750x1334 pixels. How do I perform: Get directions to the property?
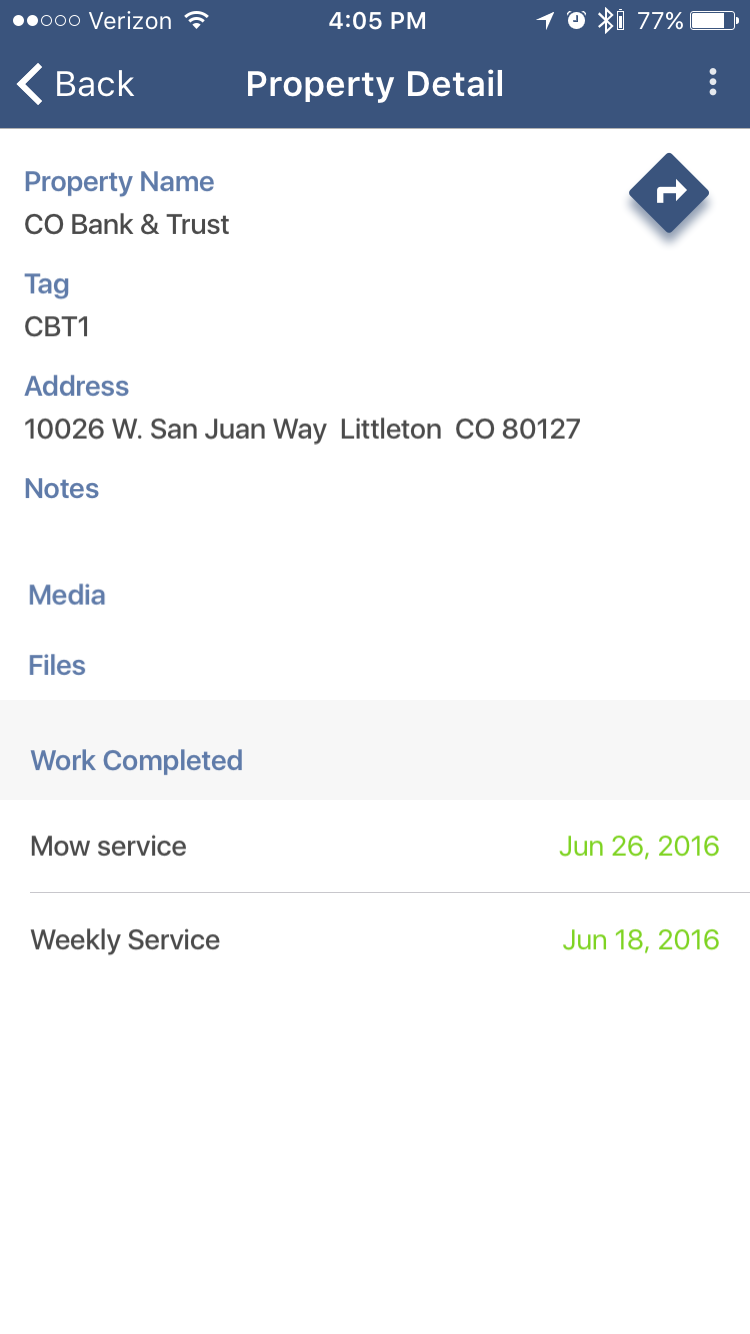point(668,193)
